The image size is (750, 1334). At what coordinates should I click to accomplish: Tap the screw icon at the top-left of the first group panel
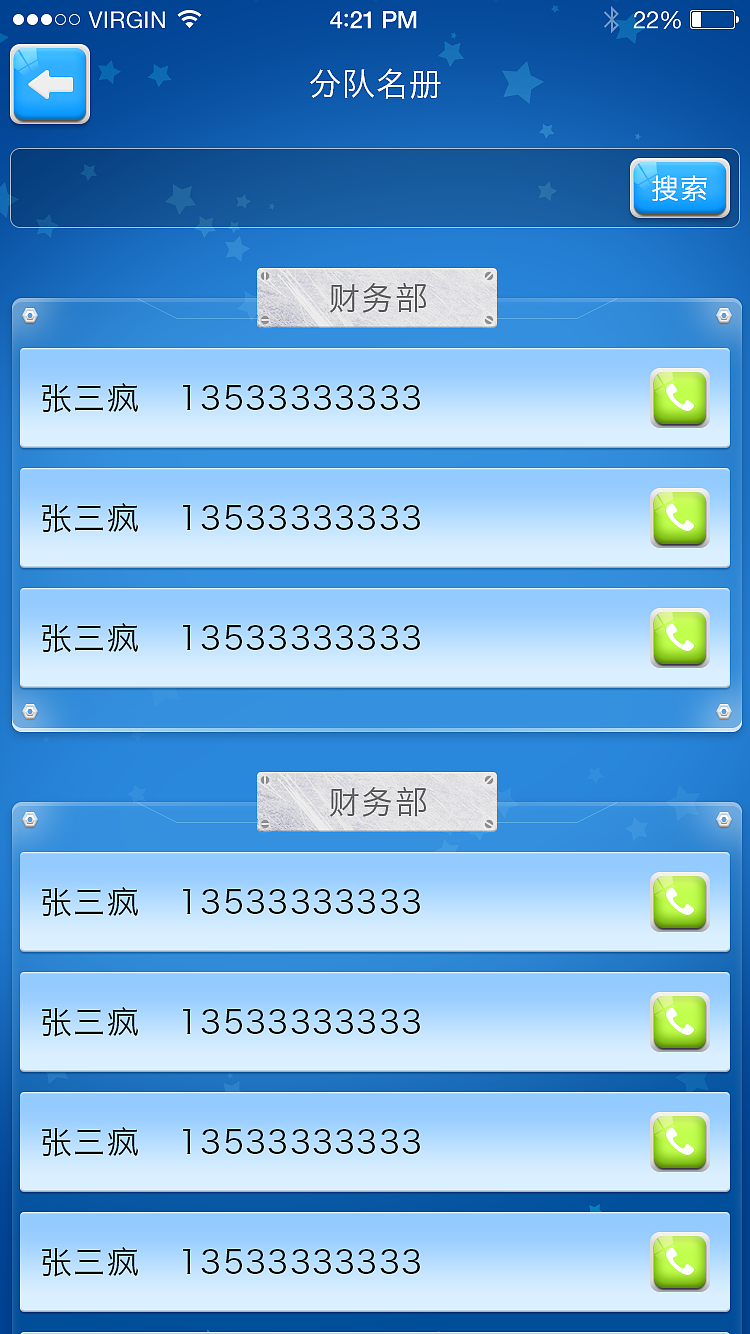30,315
